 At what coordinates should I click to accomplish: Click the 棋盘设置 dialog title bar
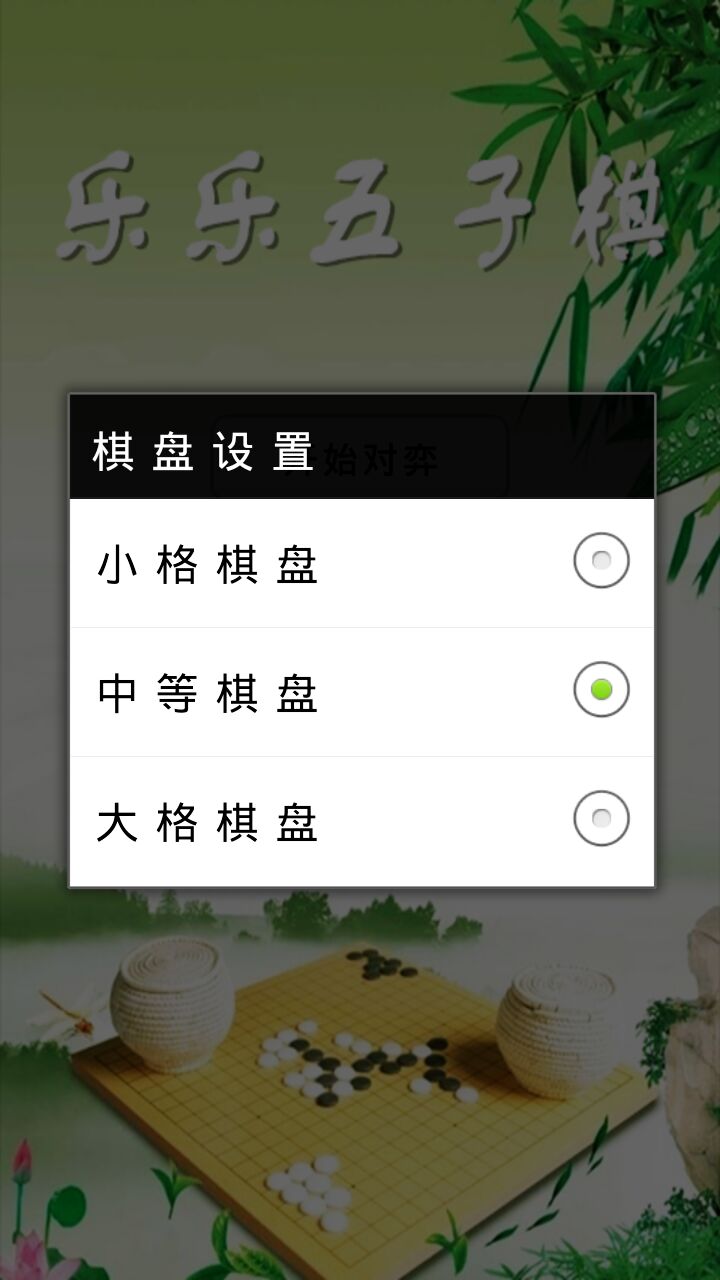click(360, 447)
